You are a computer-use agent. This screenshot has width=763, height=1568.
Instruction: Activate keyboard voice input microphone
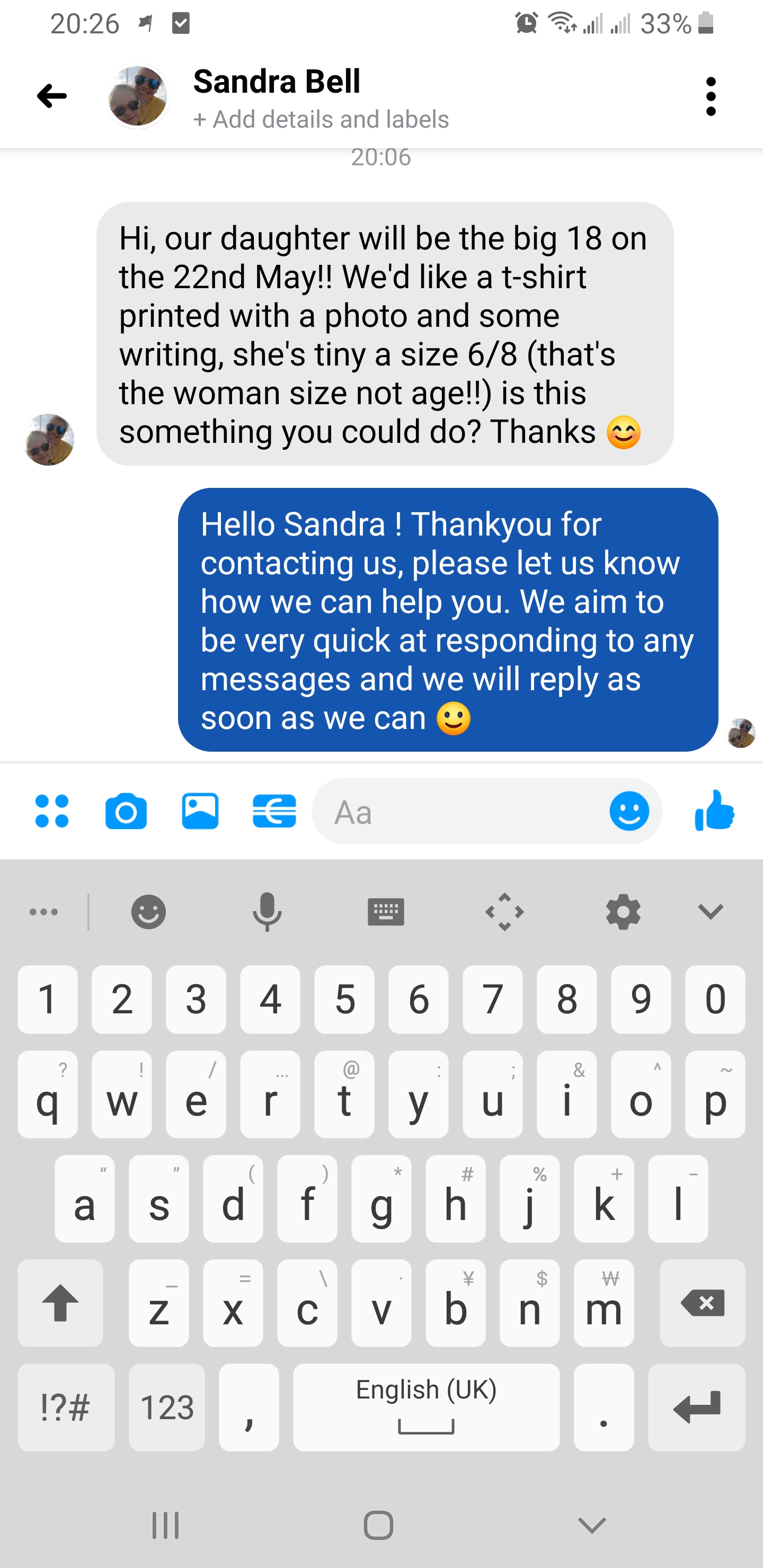(268, 911)
